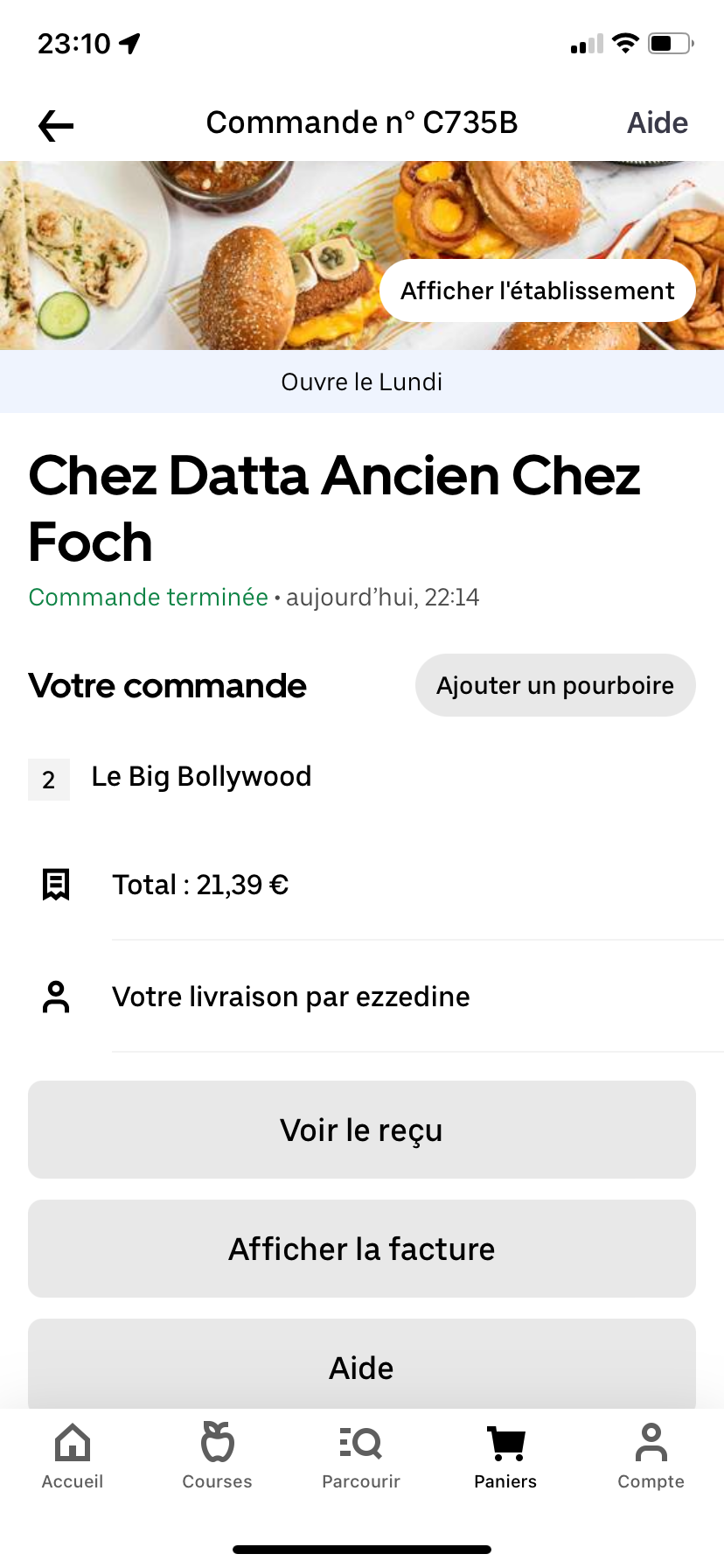Open Afficher la facture
The width and height of the screenshot is (724, 1568).
click(x=362, y=1249)
